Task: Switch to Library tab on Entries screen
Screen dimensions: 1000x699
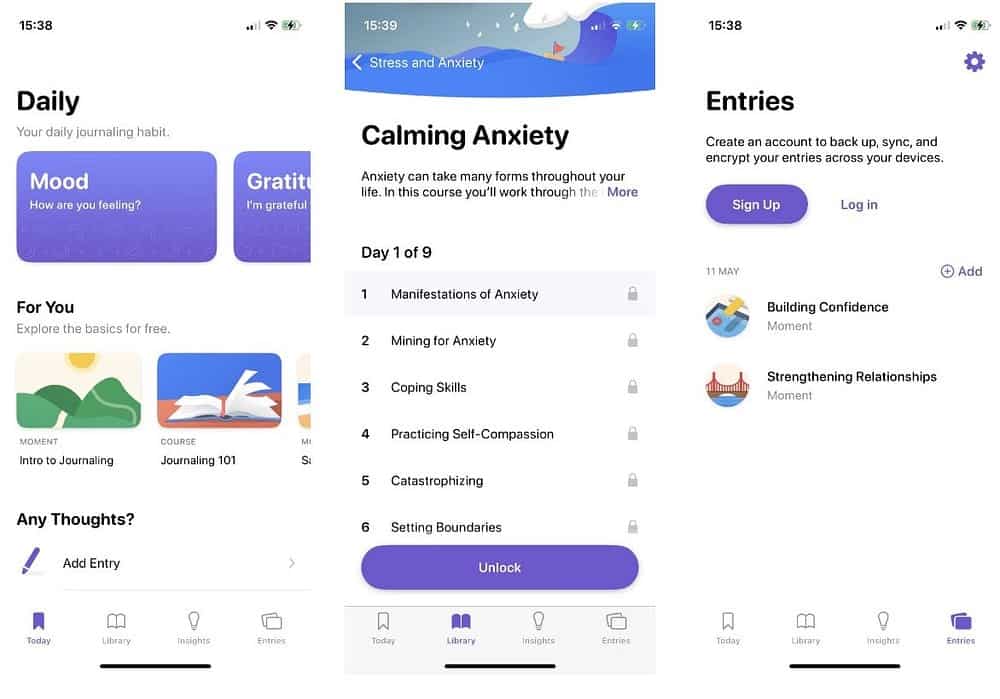Action: (805, 627)
